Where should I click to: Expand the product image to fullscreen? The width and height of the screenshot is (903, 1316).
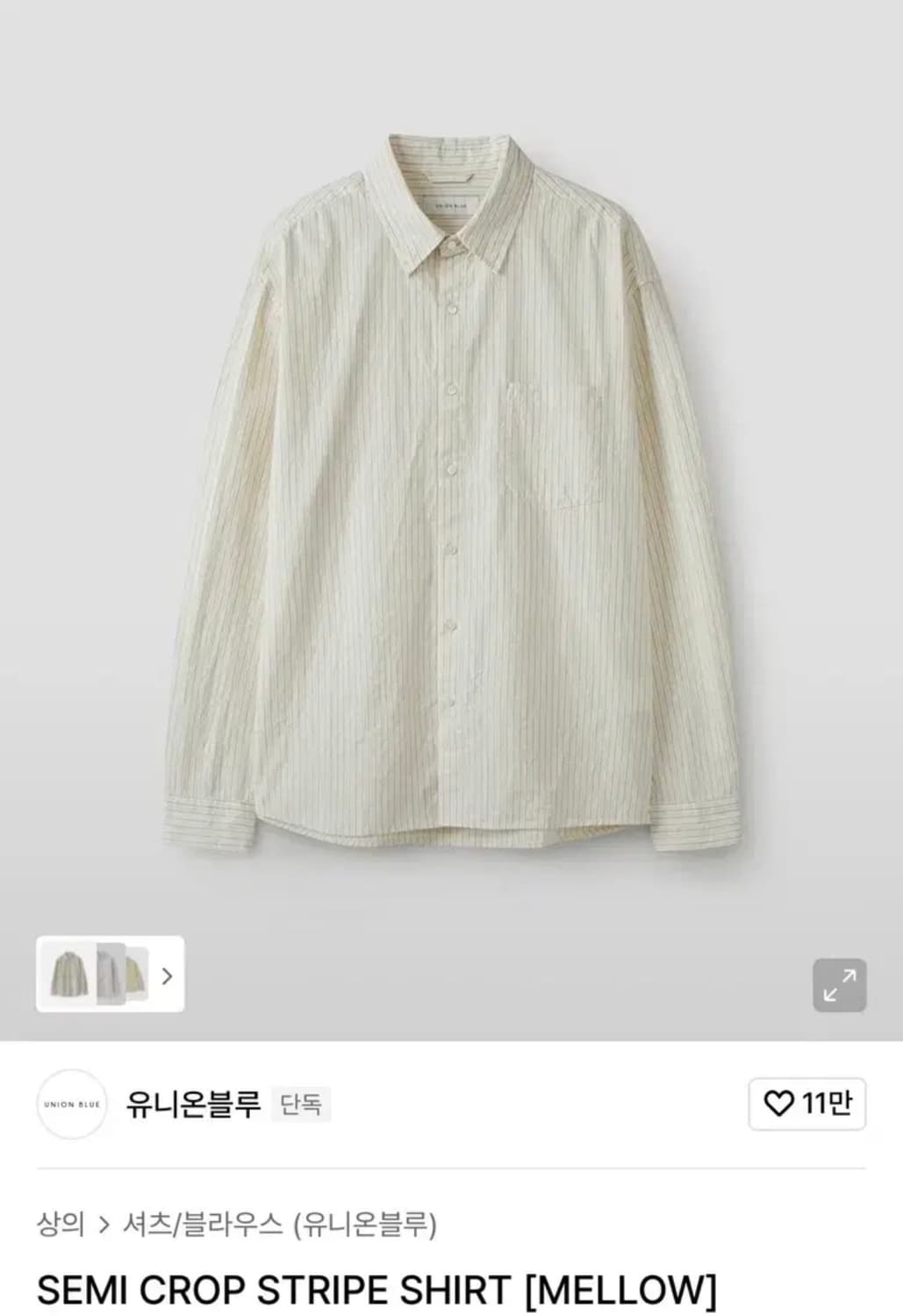(x=839, y=985)
